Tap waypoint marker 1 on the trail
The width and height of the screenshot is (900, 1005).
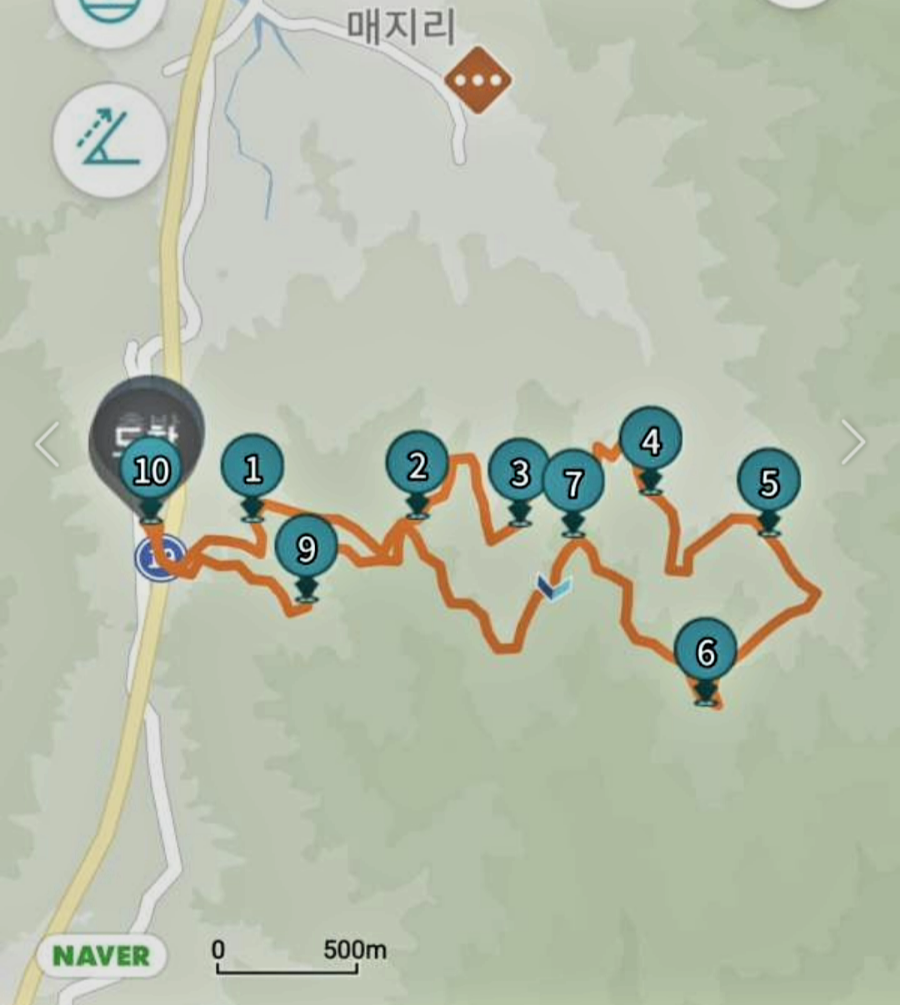pos(252,469)
